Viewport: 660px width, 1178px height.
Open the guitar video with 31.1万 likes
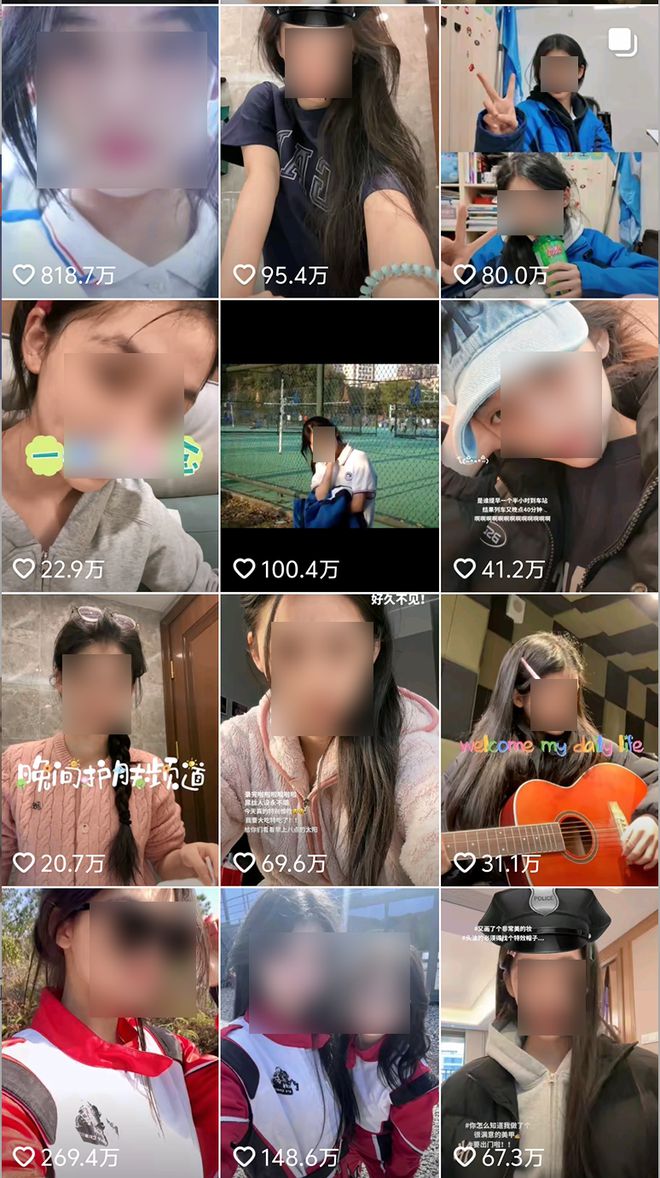pyautogui.click(x=549, y=740)
